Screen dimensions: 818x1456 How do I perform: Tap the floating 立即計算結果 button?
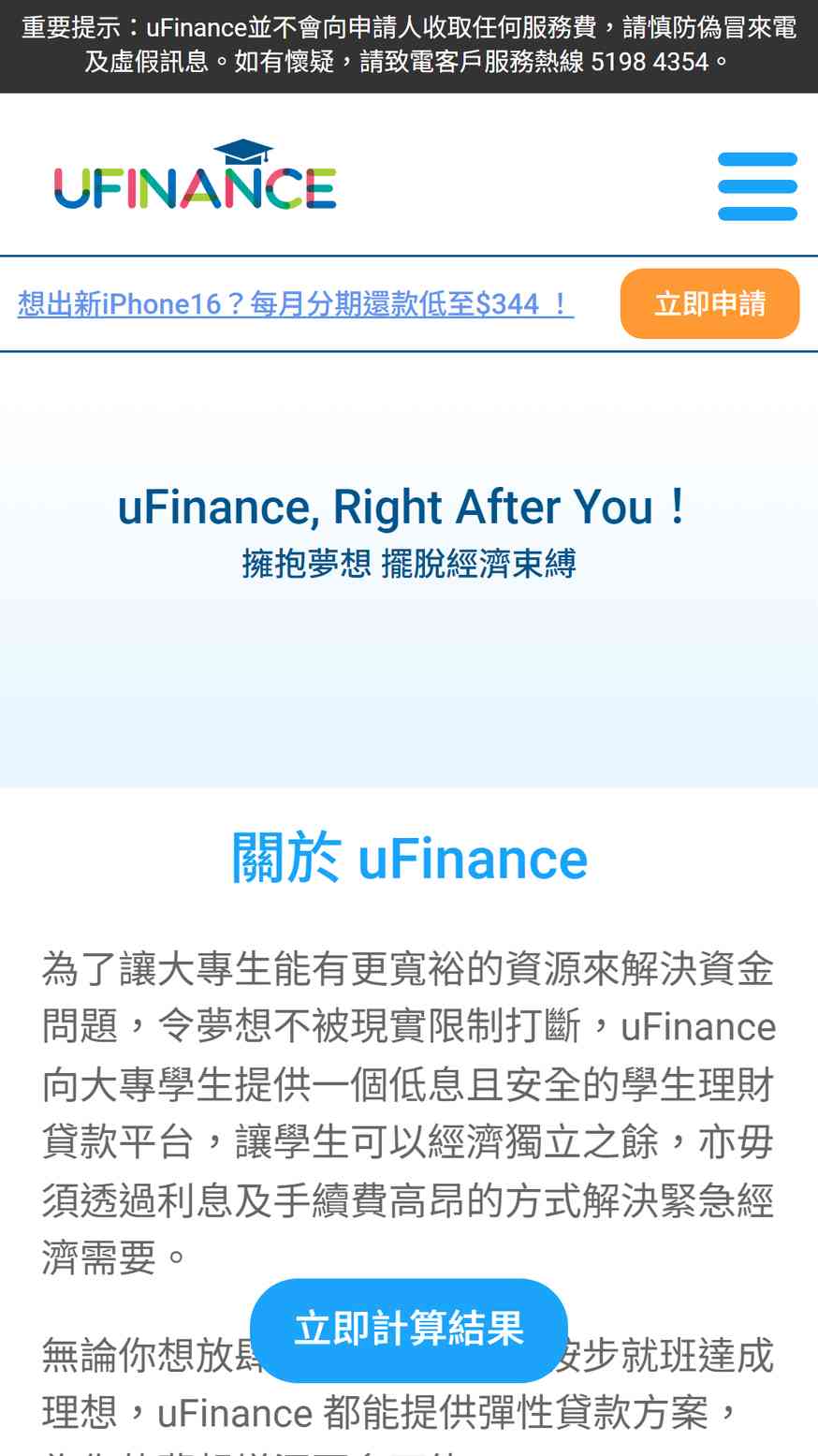click(409, 1330)
